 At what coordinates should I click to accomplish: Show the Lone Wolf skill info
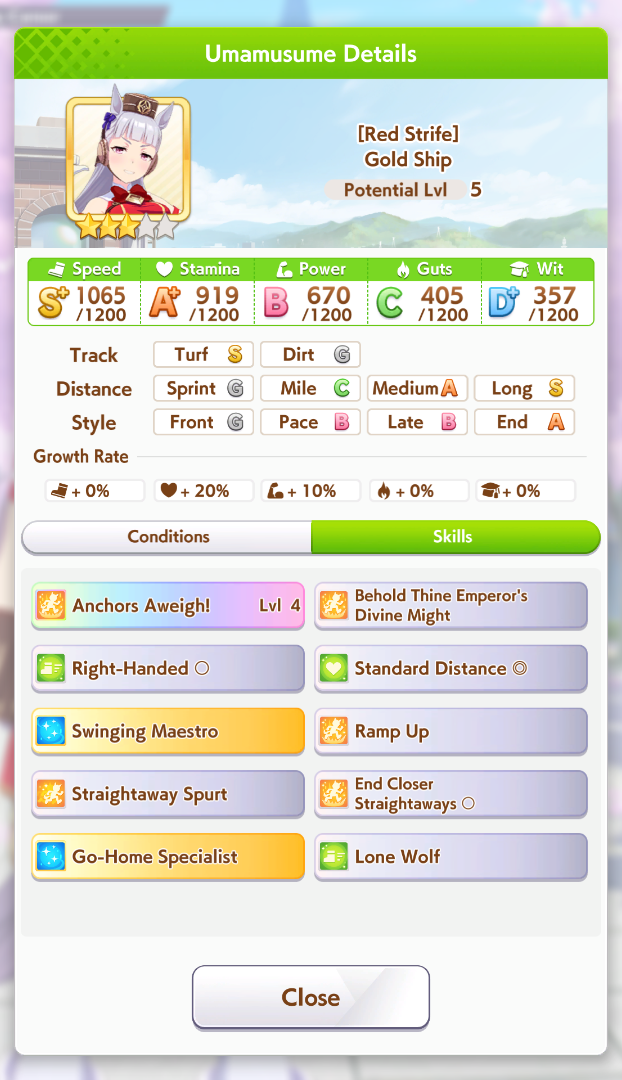pos(451,857)
